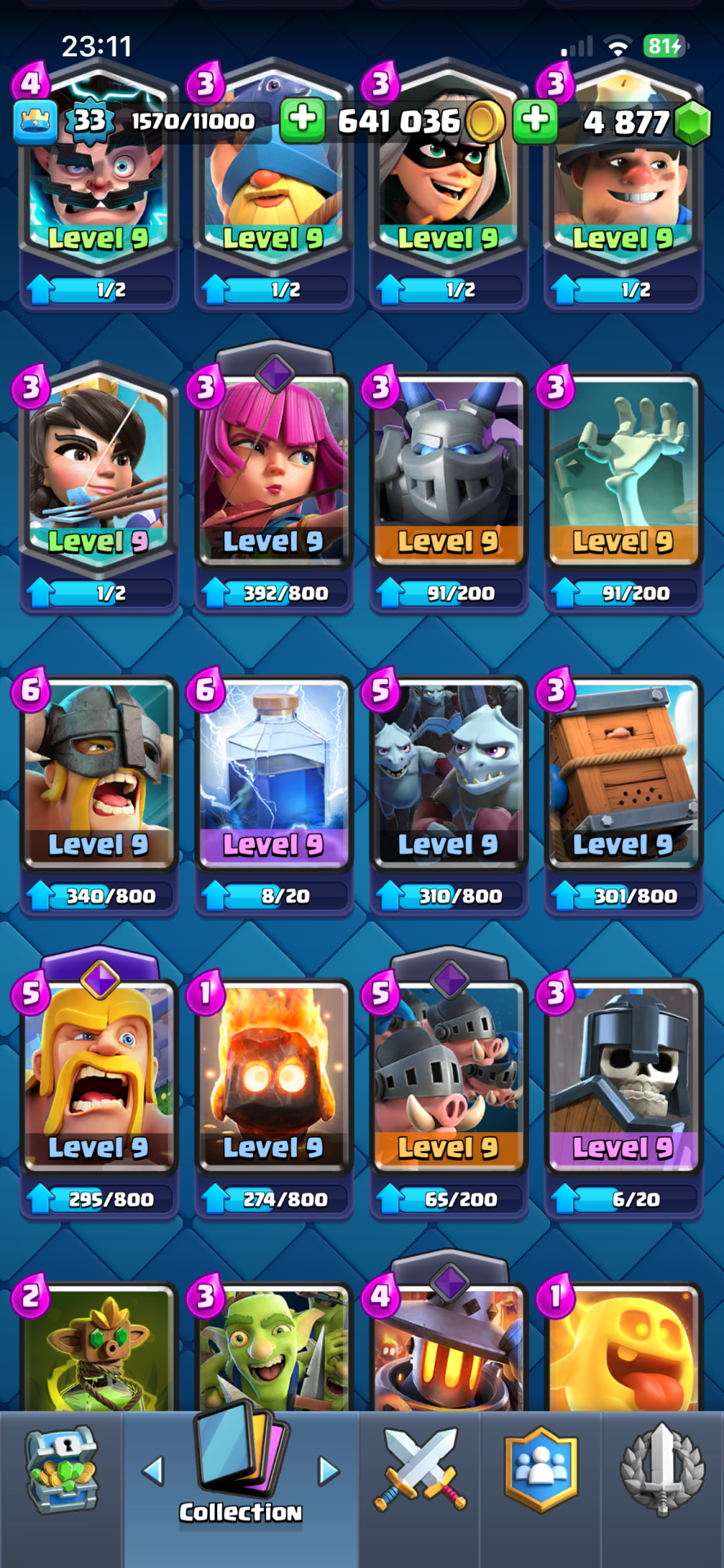Tap the right arrow next to Collection
The height and width of the screenshot is (1568, 724).
pos(328,1472)
